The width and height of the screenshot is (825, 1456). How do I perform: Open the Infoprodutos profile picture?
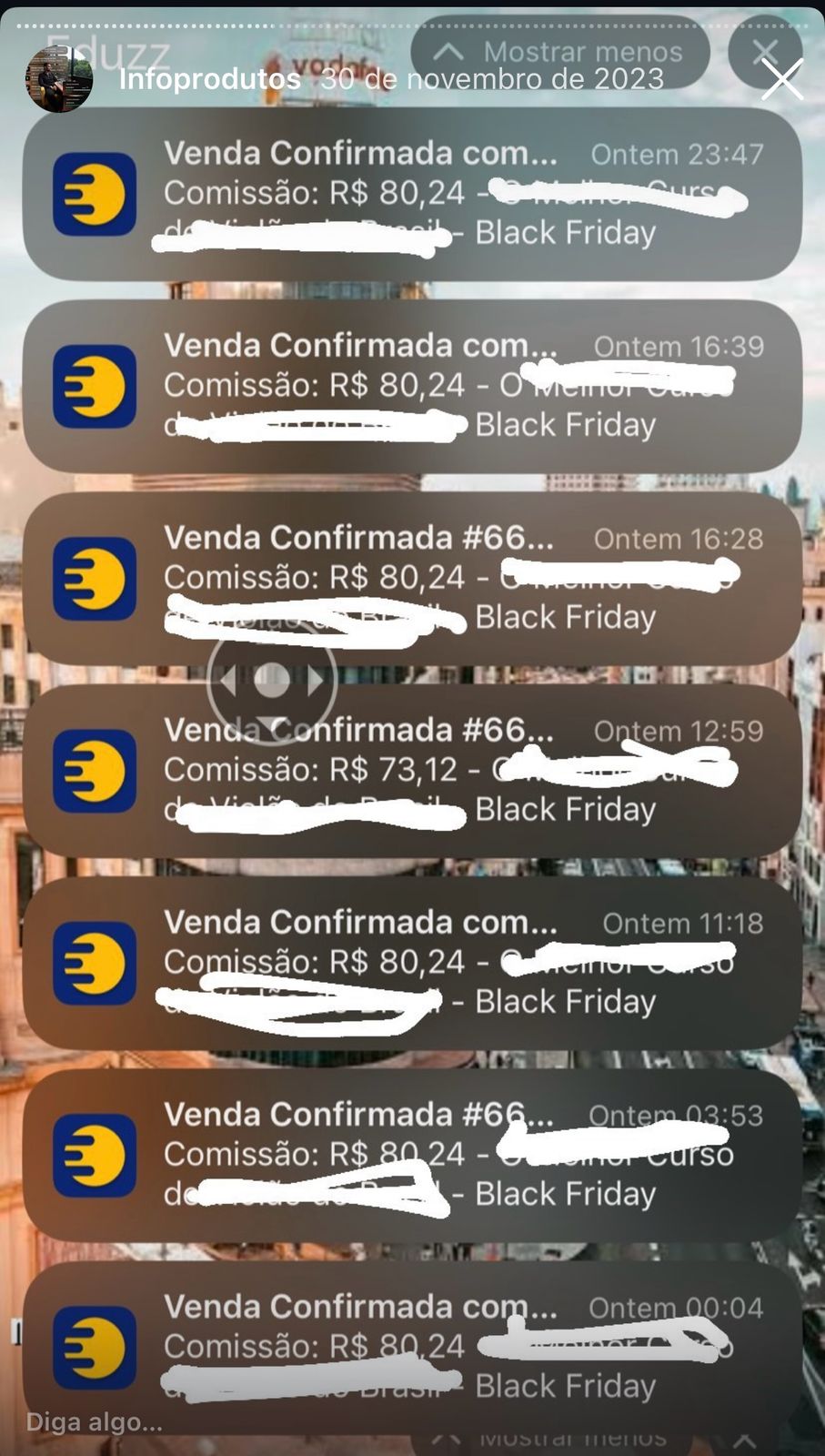click(59, 79)
